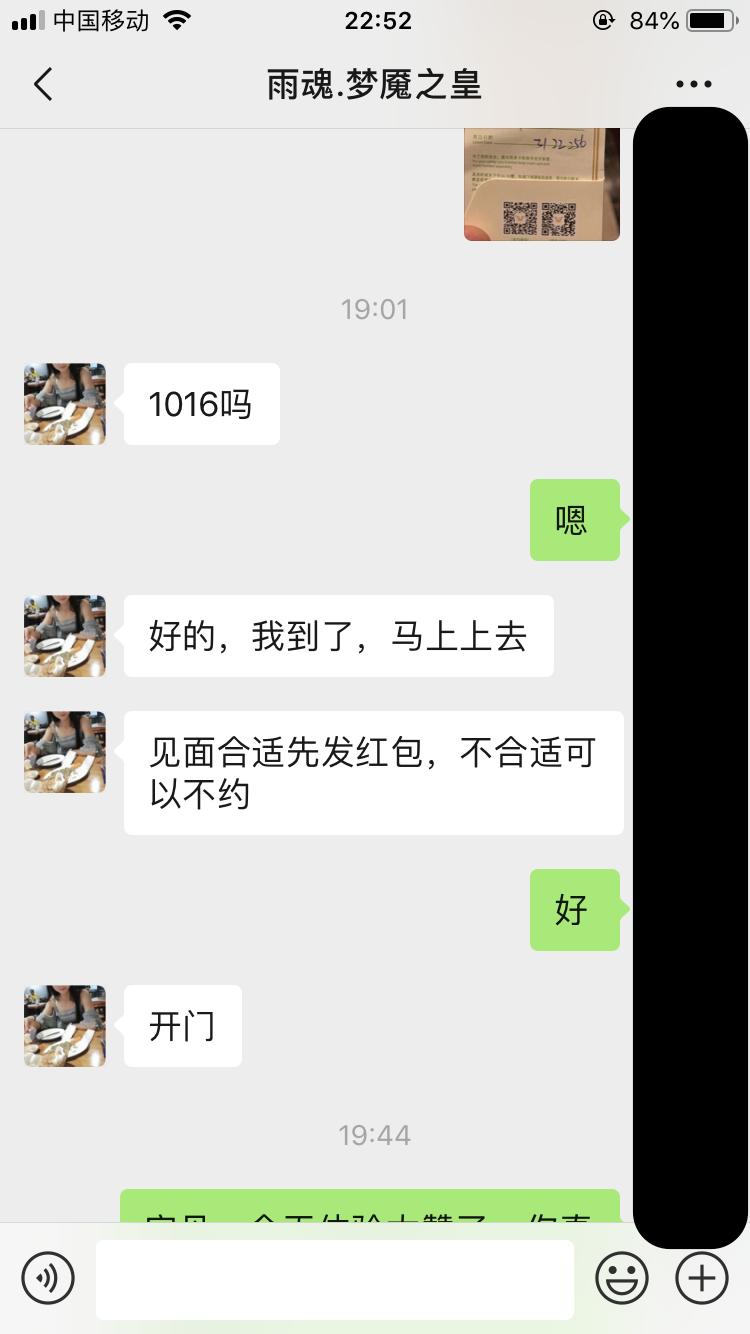Switch to voice message input
Image resolution: width=750 pixels, height=1334 pixels.
pyautogui.click(x=48, y=1278)
